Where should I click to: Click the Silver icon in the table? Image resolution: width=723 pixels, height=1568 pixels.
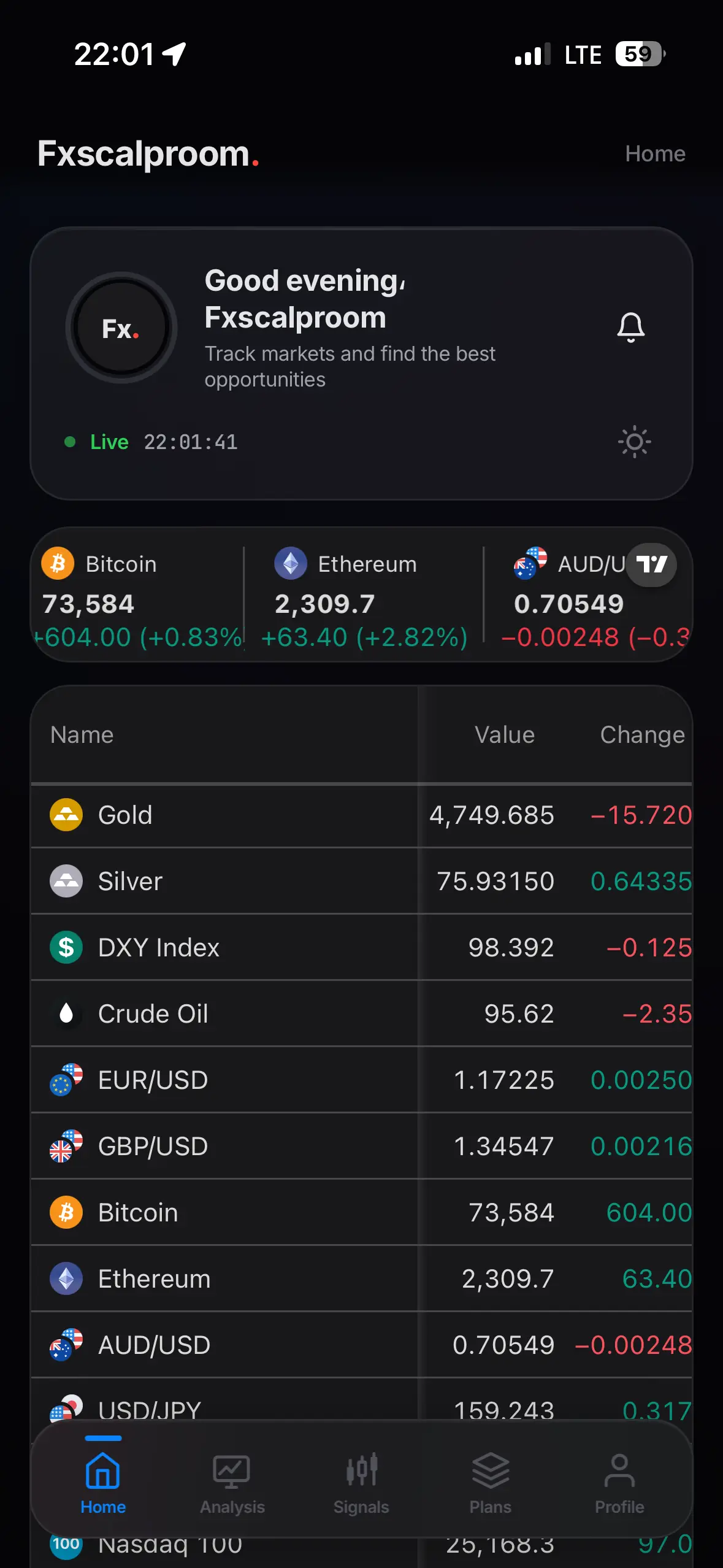pyautogui.click(x=66, y=881)
